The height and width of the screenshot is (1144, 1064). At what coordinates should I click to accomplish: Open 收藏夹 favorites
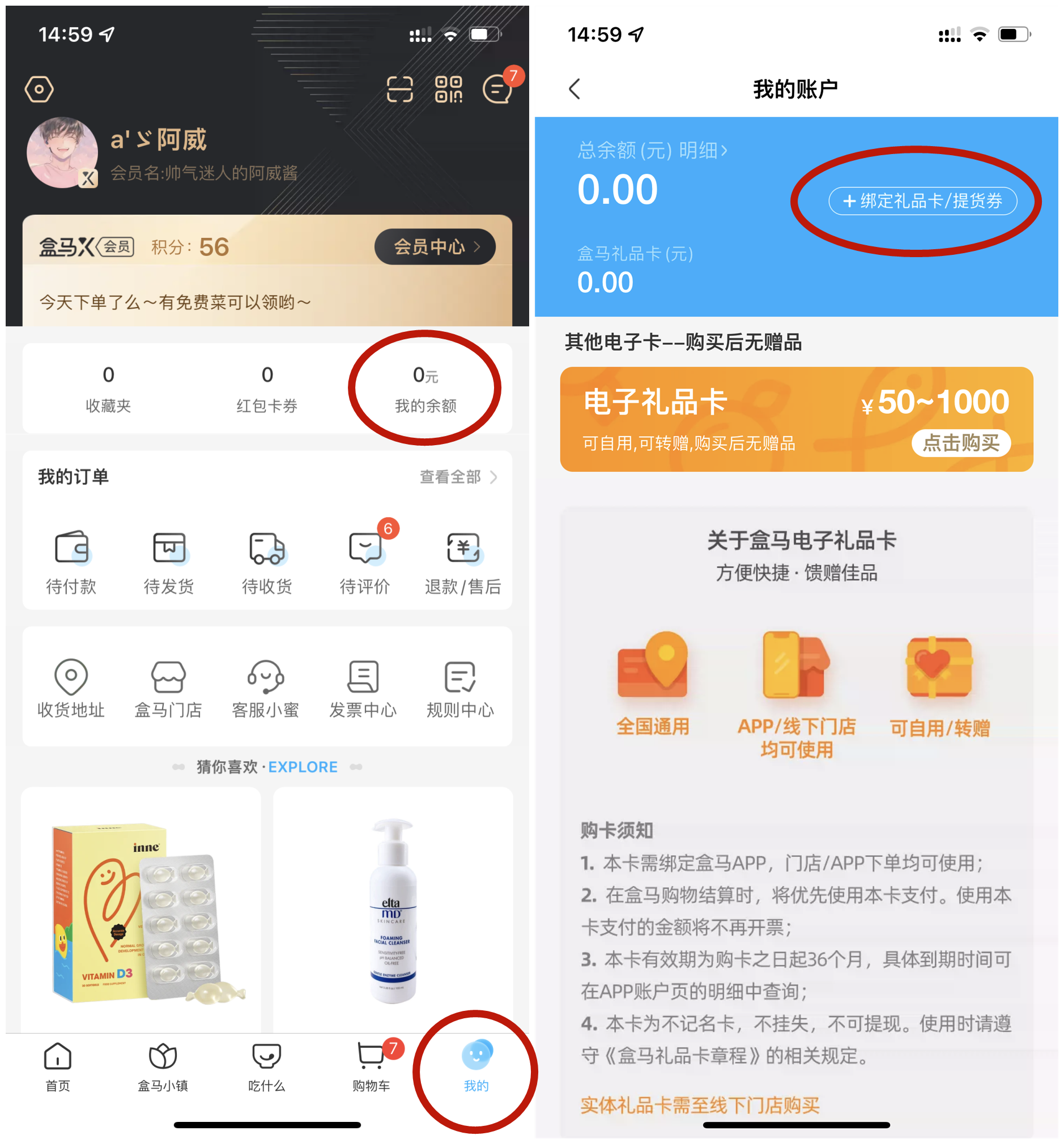(x=108, y=389)
